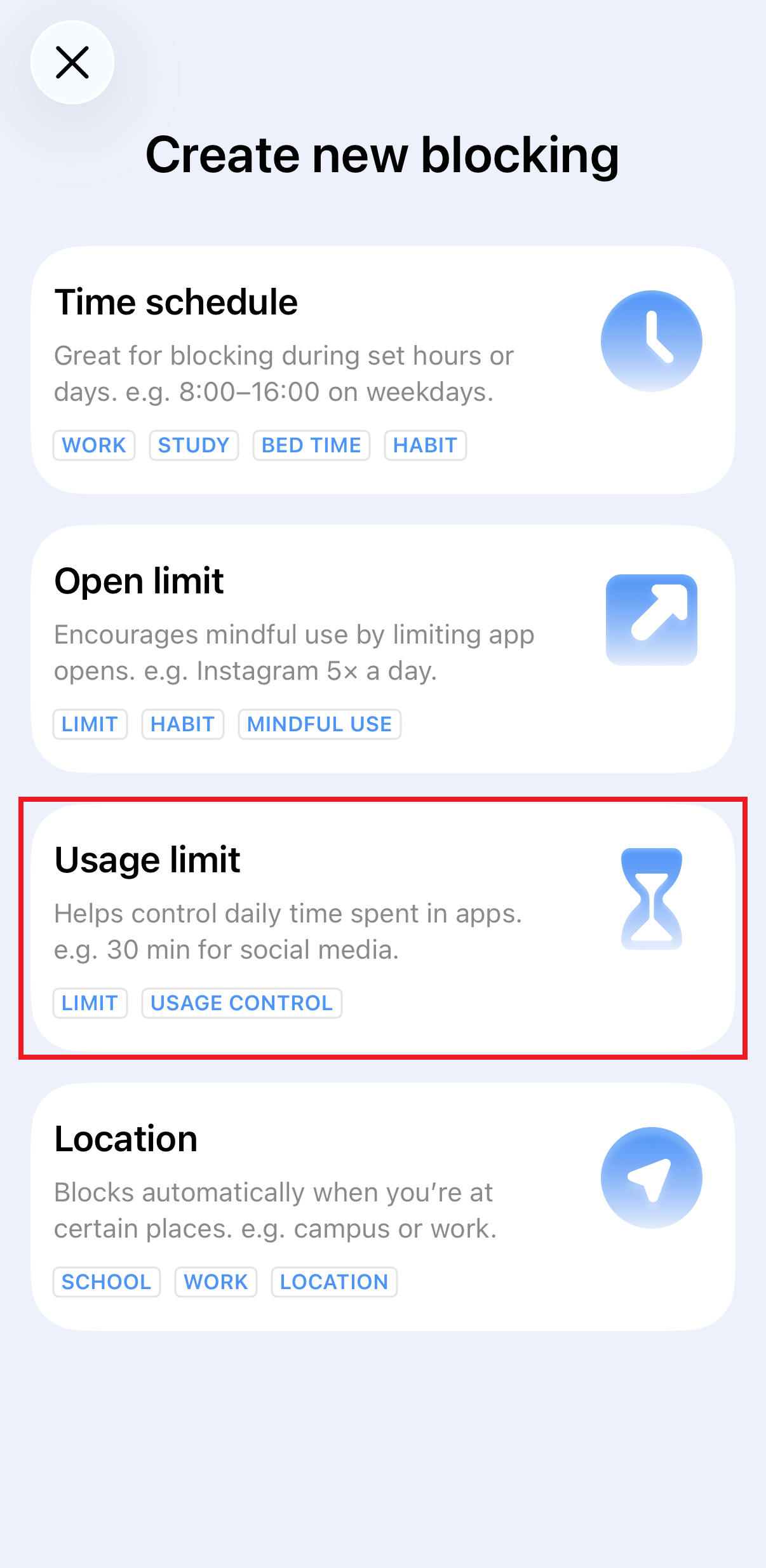The height and width of the screenshot is (1568, 766).
Task: Open the Location blocking option
Action: [382, 1206]
